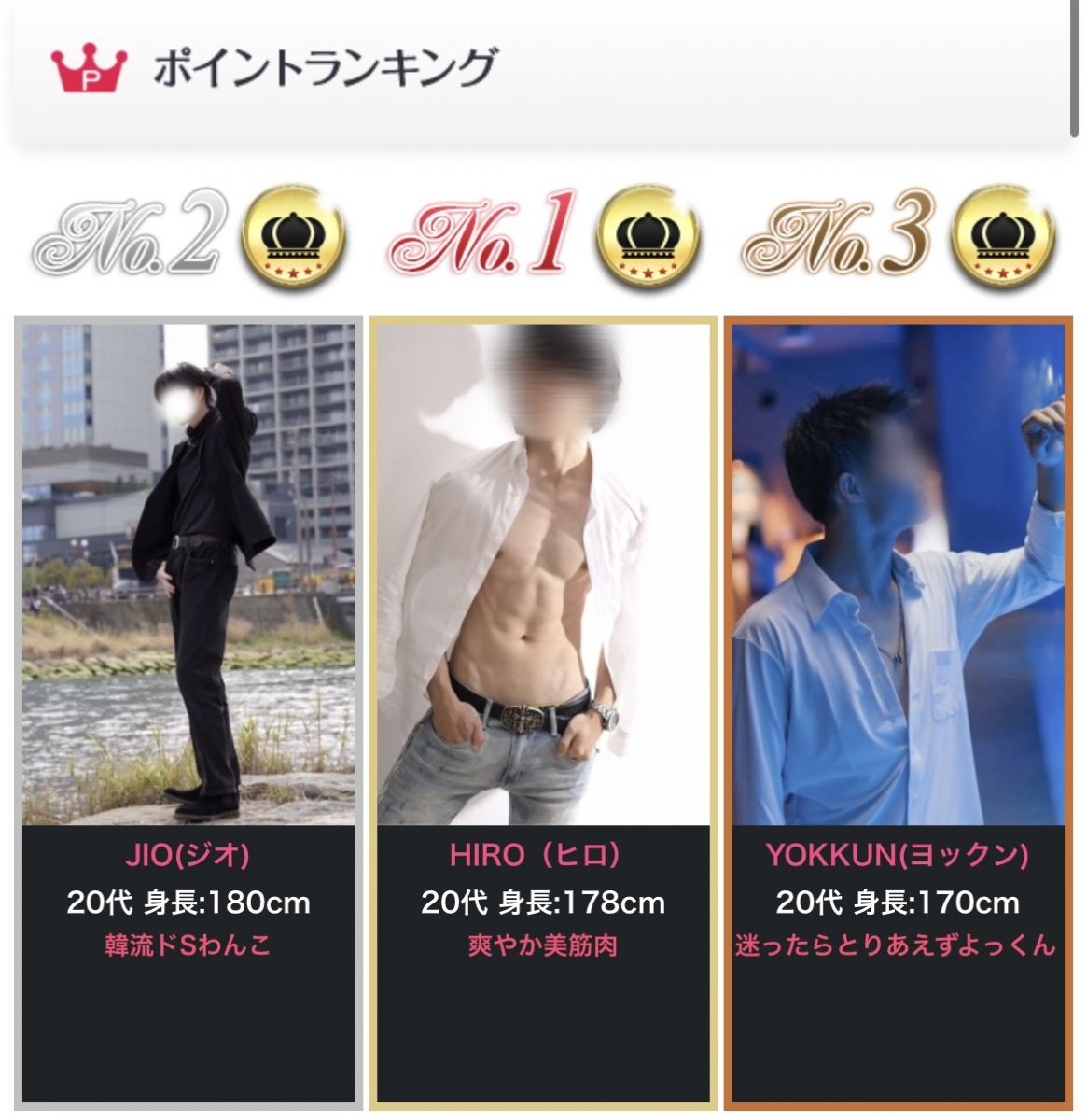This screenshot has height=1120, width=1087.
Task: Open JIO(ジオ) profile card
Action: [188, 709]
